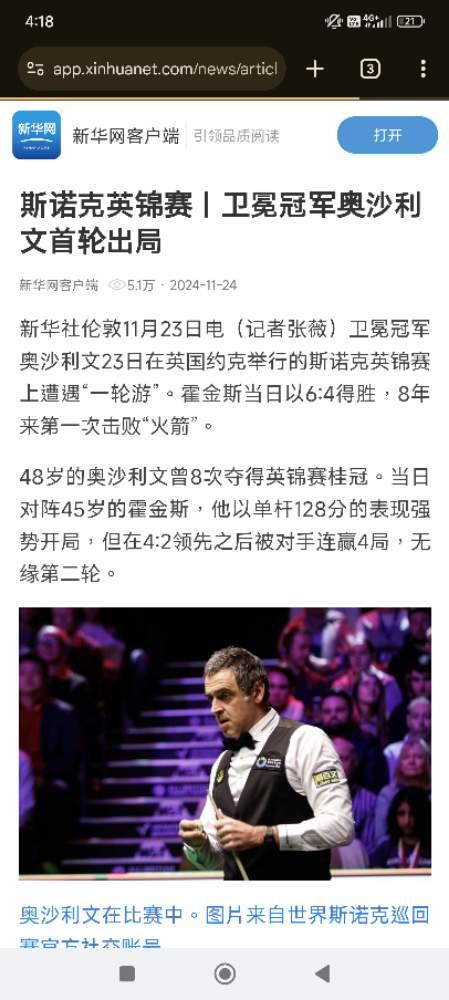
Task: Go back with the system back button
Action: tap(323, 973)
